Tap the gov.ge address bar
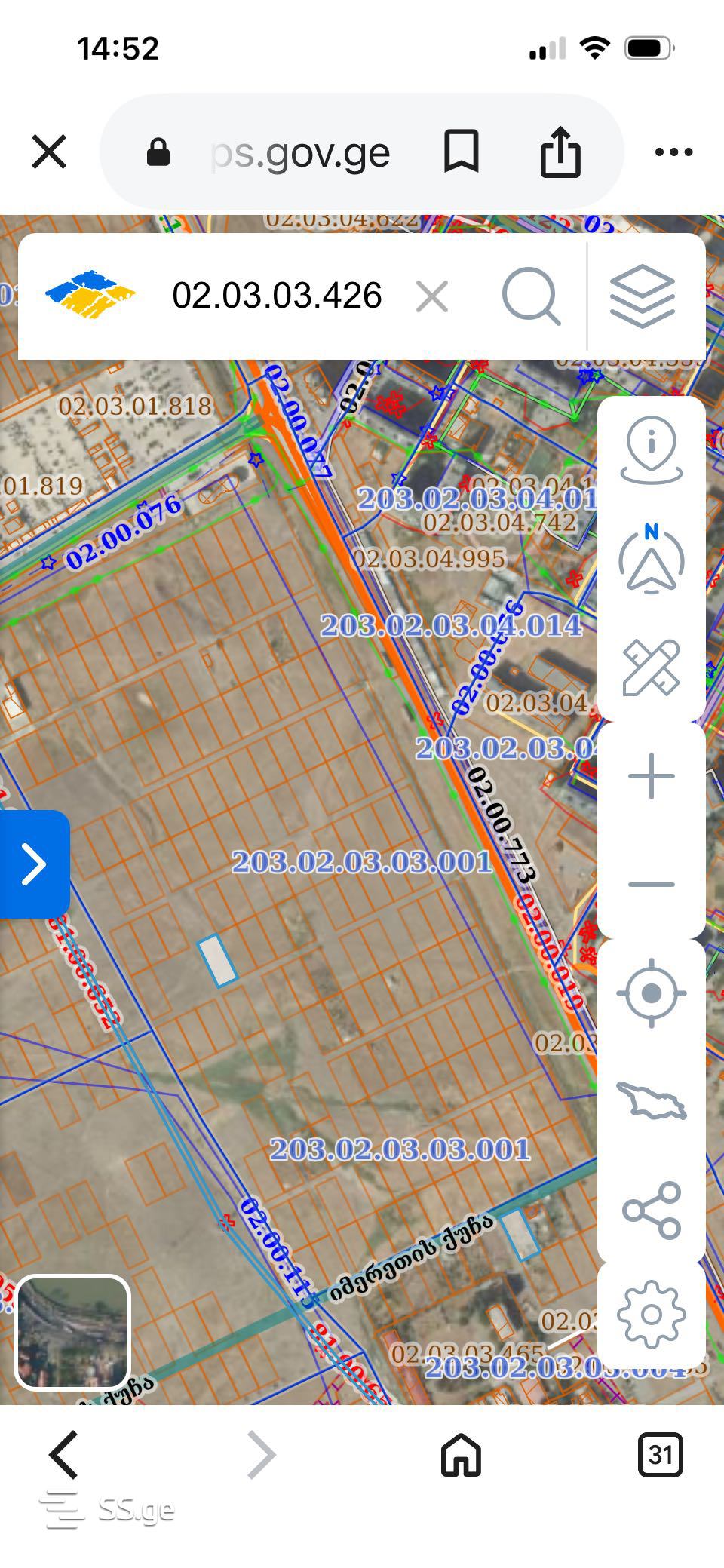Viewport: 724px width, 1568px height. 300,153
